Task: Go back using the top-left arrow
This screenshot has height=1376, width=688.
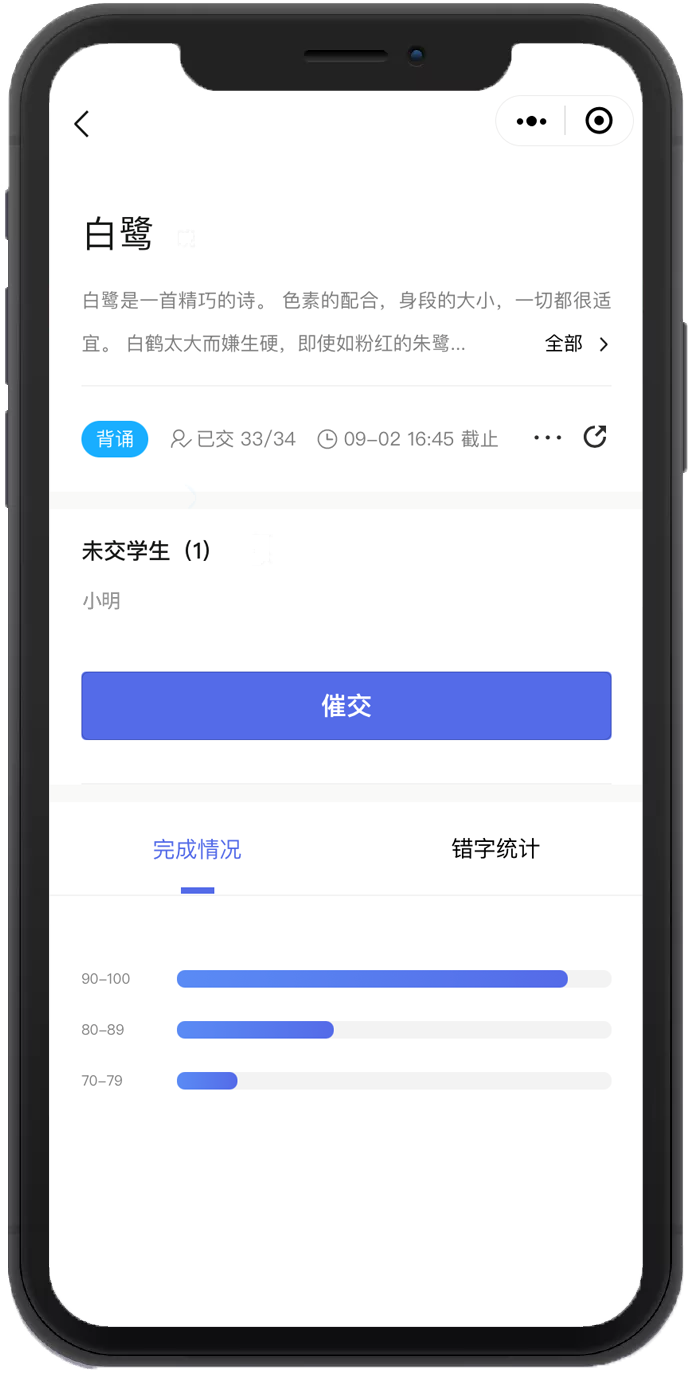Action: [82, 124]
